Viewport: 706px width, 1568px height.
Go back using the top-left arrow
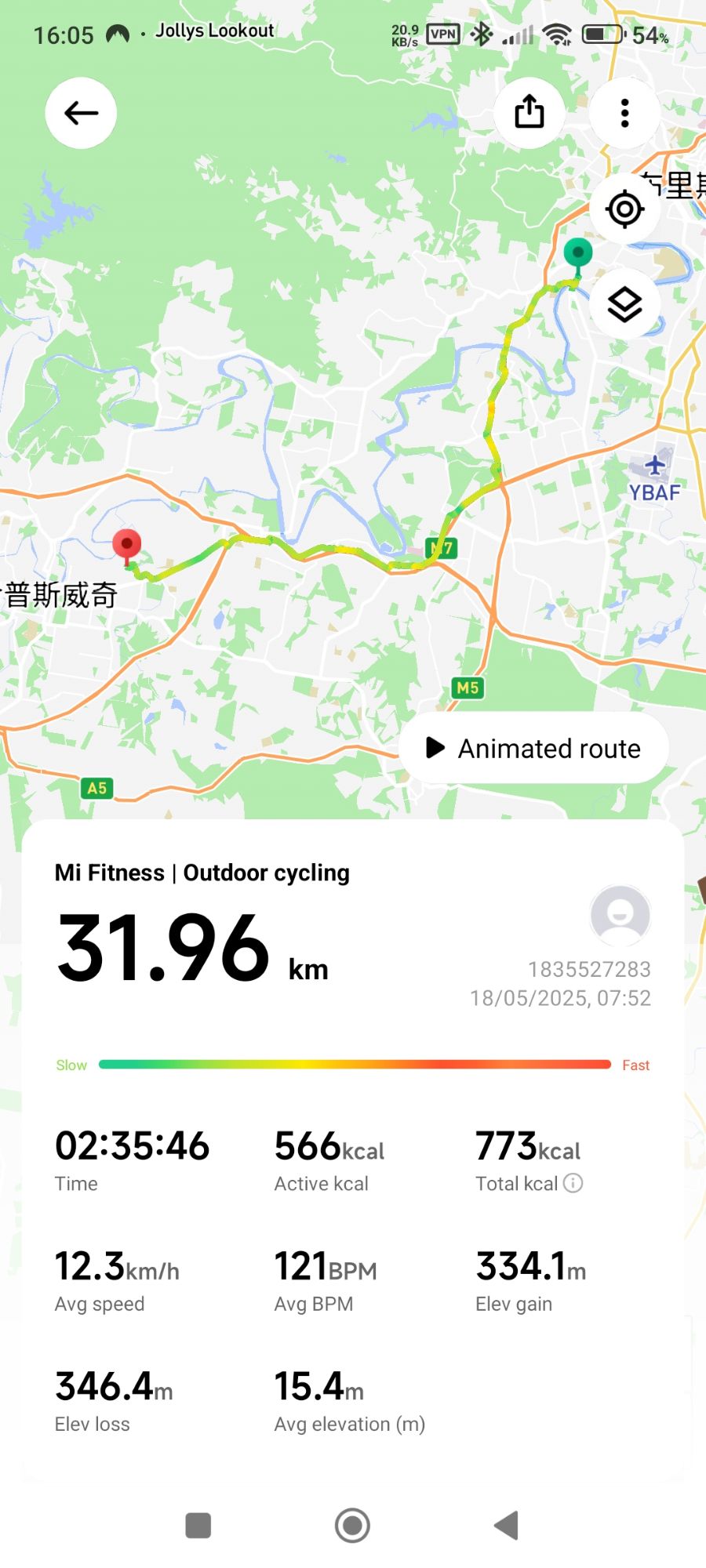pyautogui.click(x=81, y=114)
